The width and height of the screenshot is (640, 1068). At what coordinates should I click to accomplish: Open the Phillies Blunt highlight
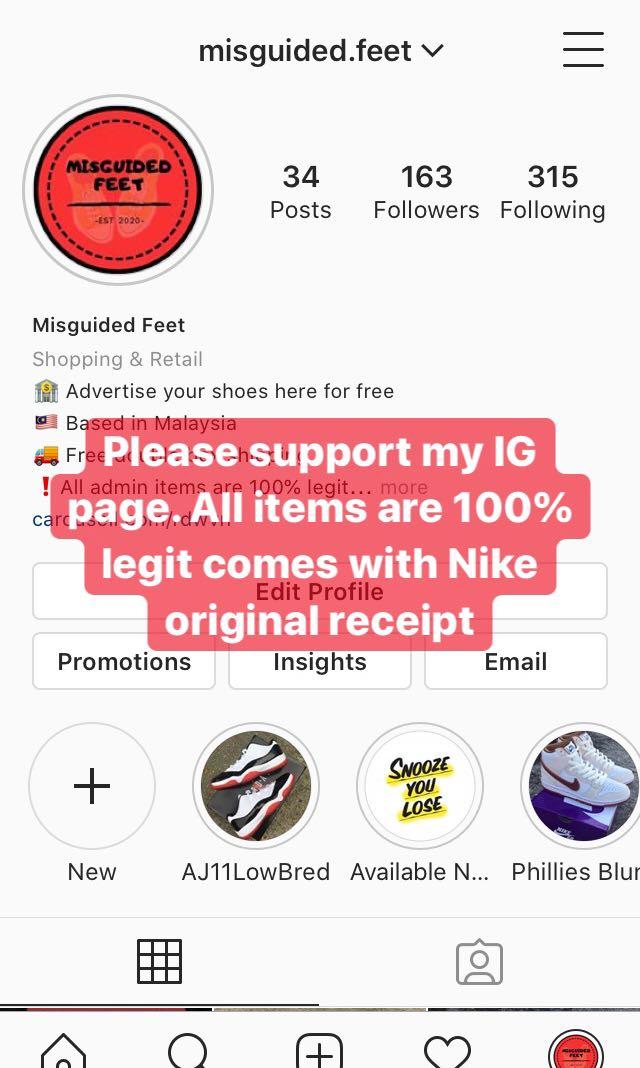(x=582, y=786)
